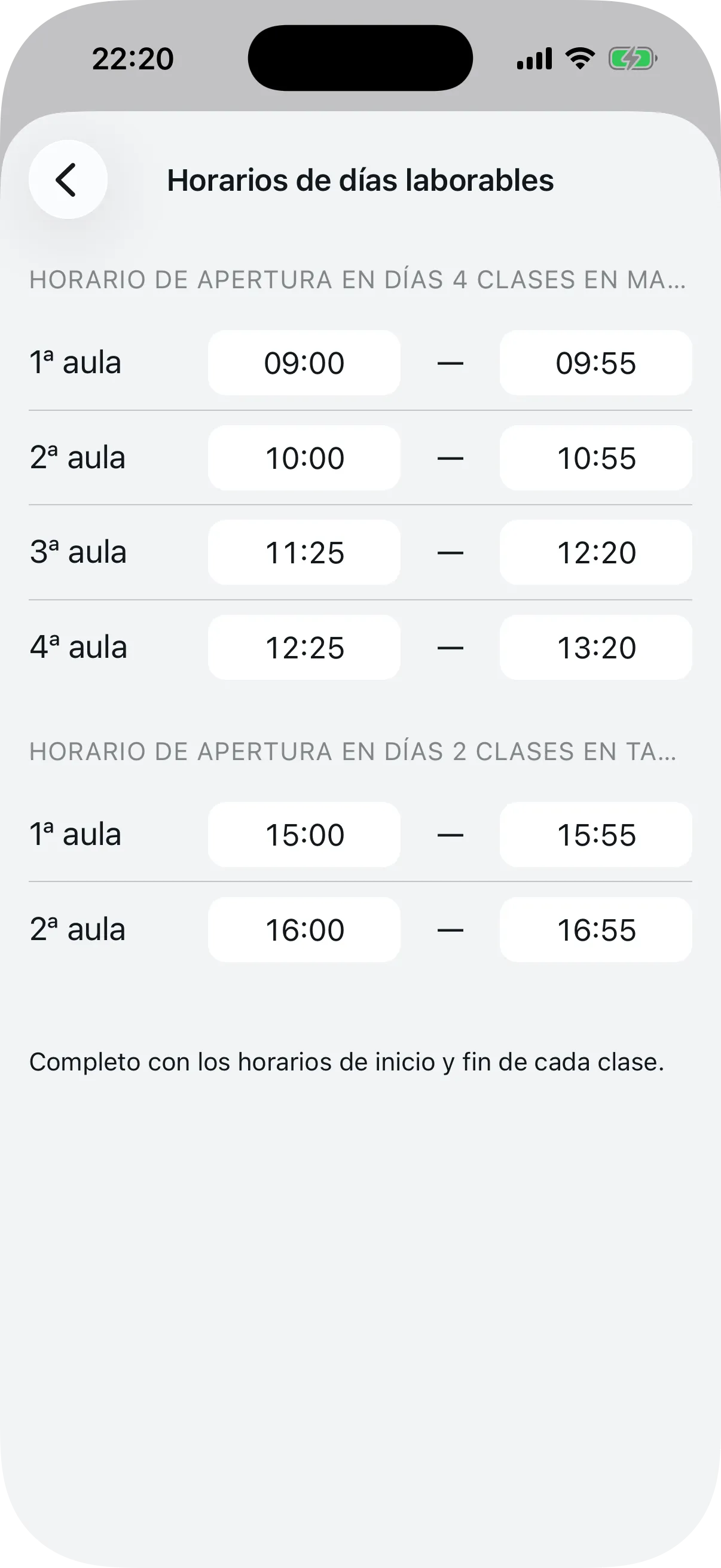Edit the 13:20 end time of 4ª aula
The image size is (721, 1568).
(x=595, y=646)
